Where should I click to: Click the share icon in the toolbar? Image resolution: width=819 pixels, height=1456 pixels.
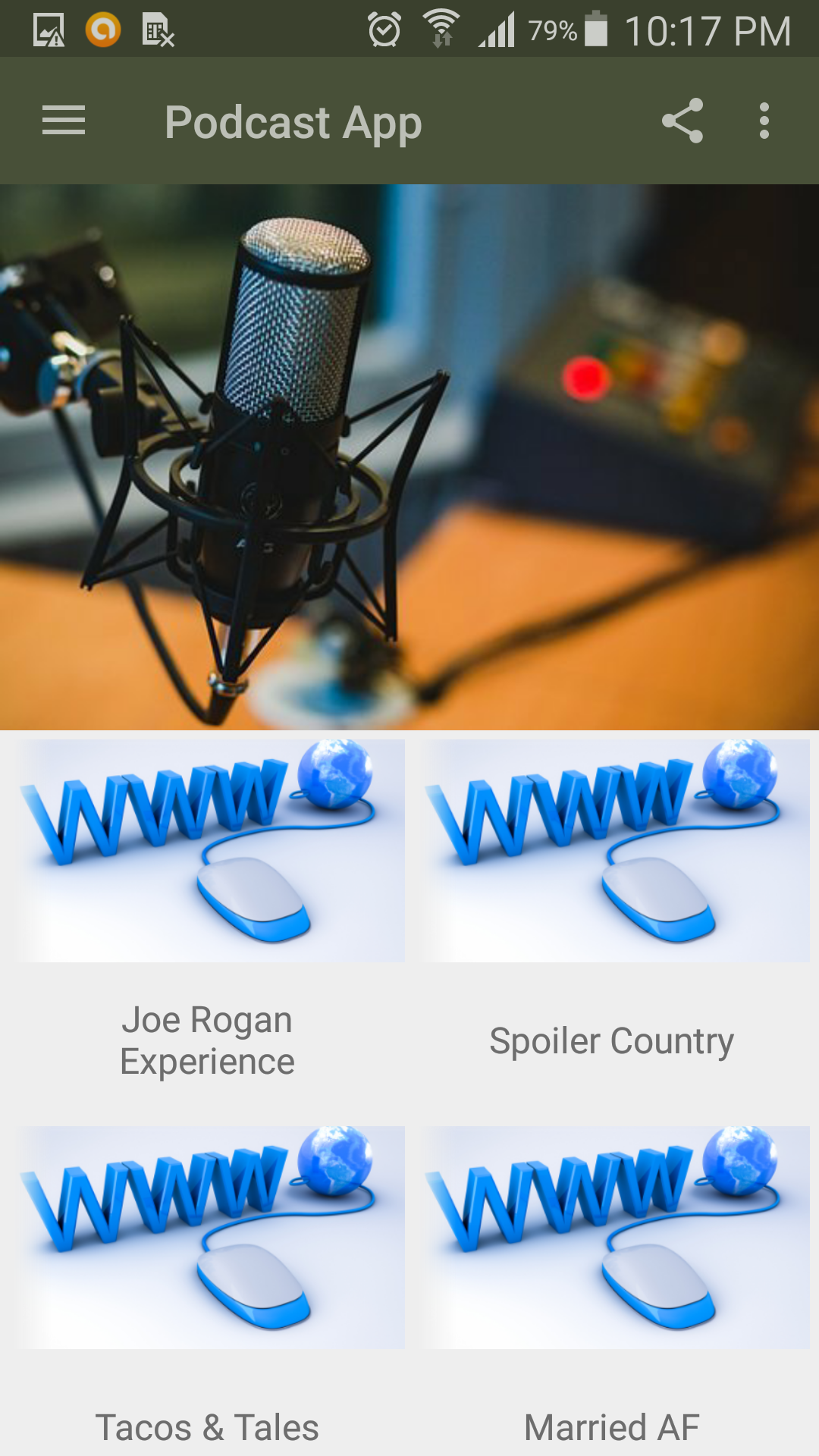coord(683,121)
